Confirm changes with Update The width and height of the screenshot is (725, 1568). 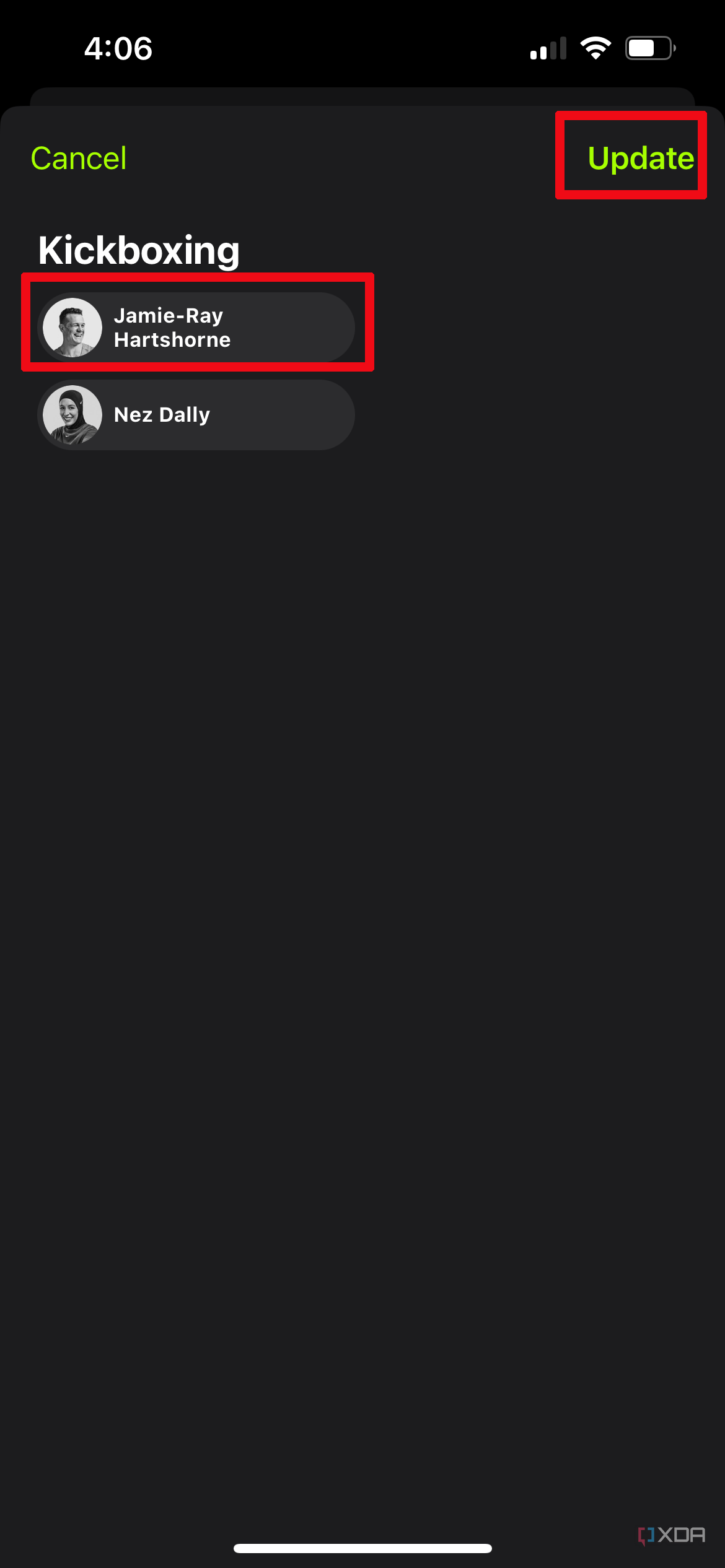point(640,159)
